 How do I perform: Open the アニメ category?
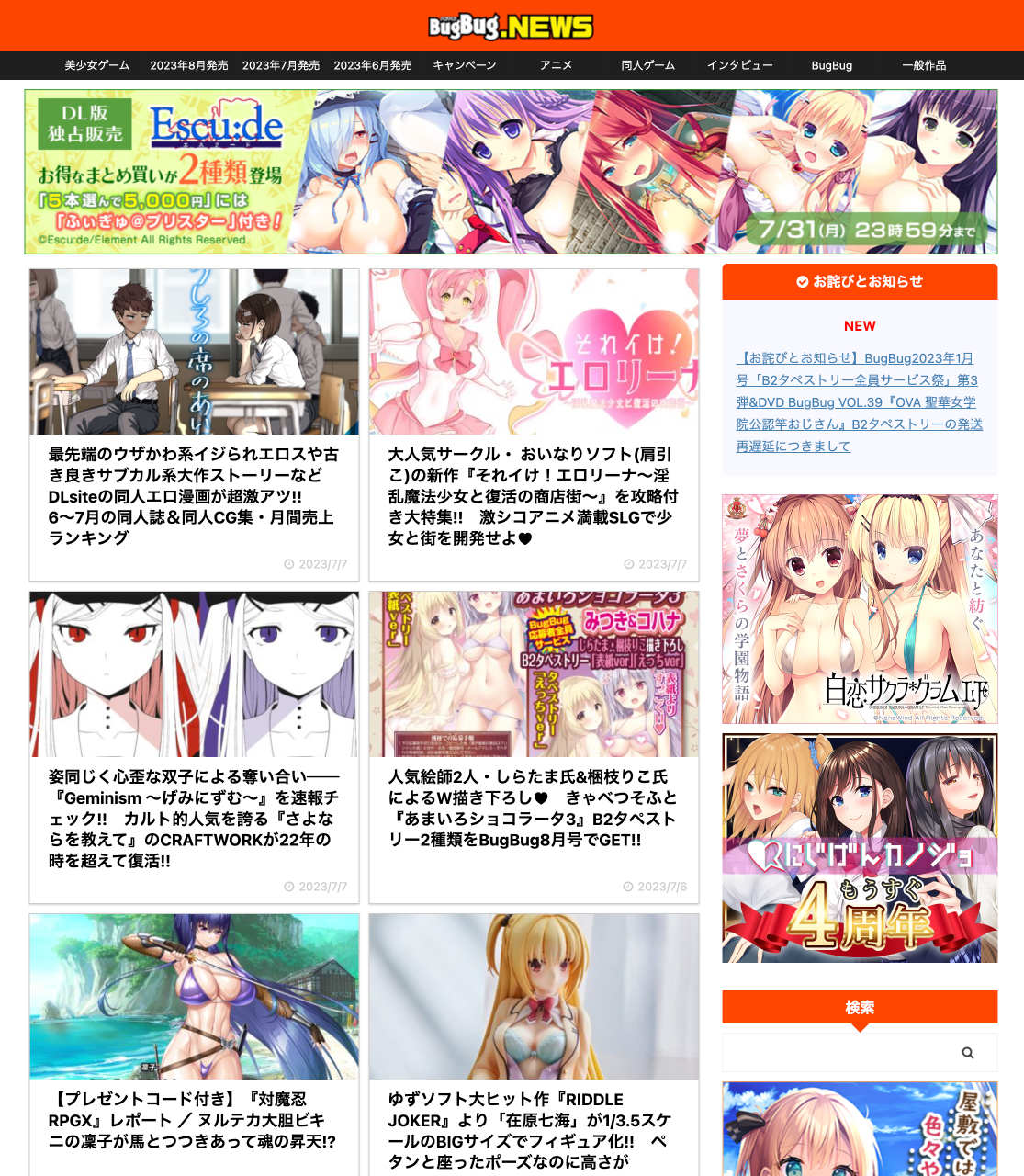[557, 65]
